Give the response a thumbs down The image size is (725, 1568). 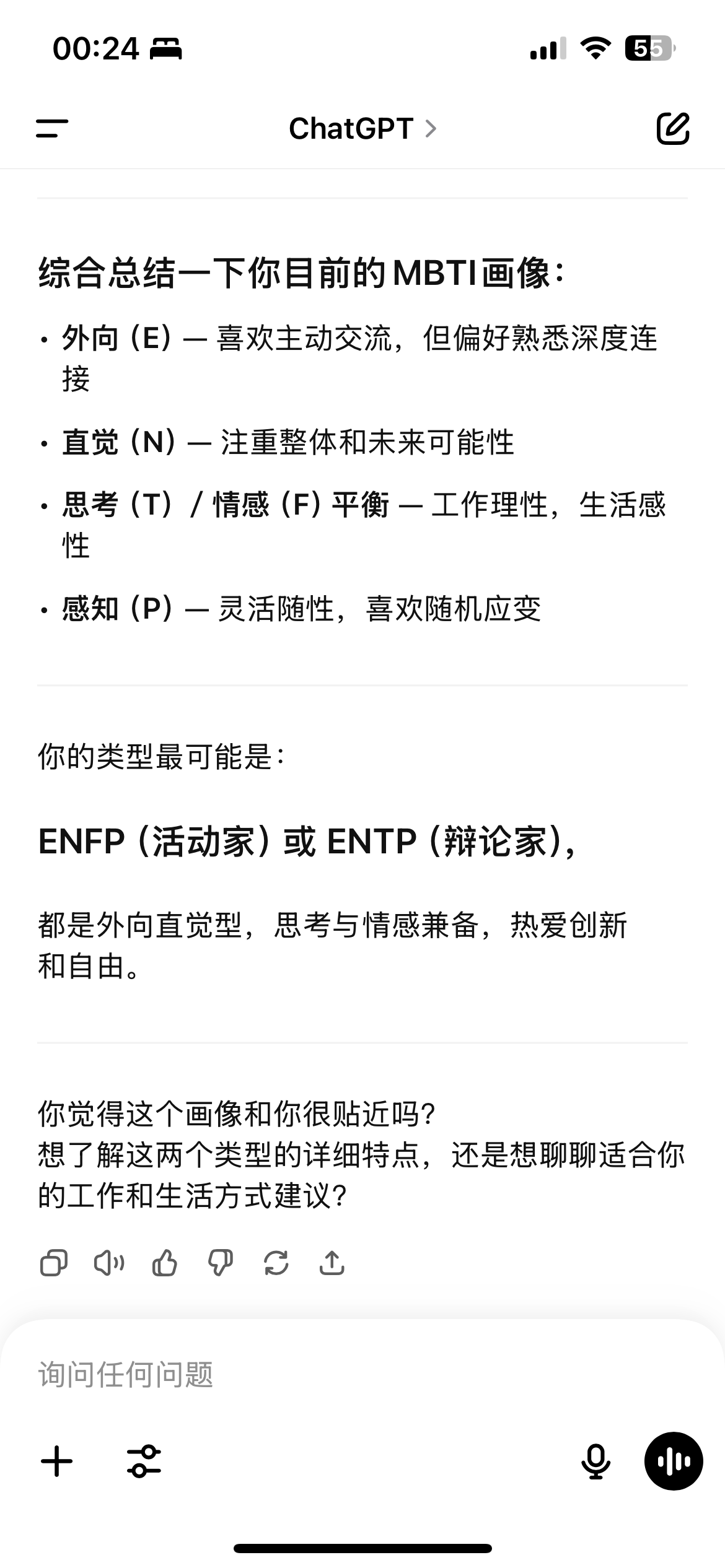221,1263
